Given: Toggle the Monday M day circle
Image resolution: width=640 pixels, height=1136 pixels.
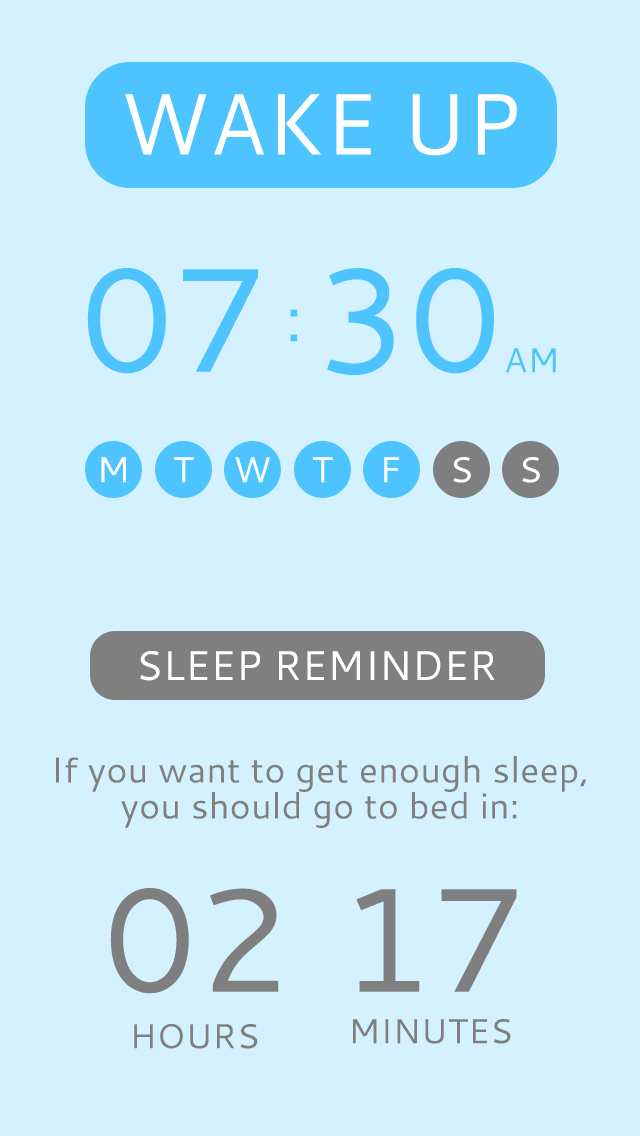Looking at the screenshot, I should click(113, 469).
